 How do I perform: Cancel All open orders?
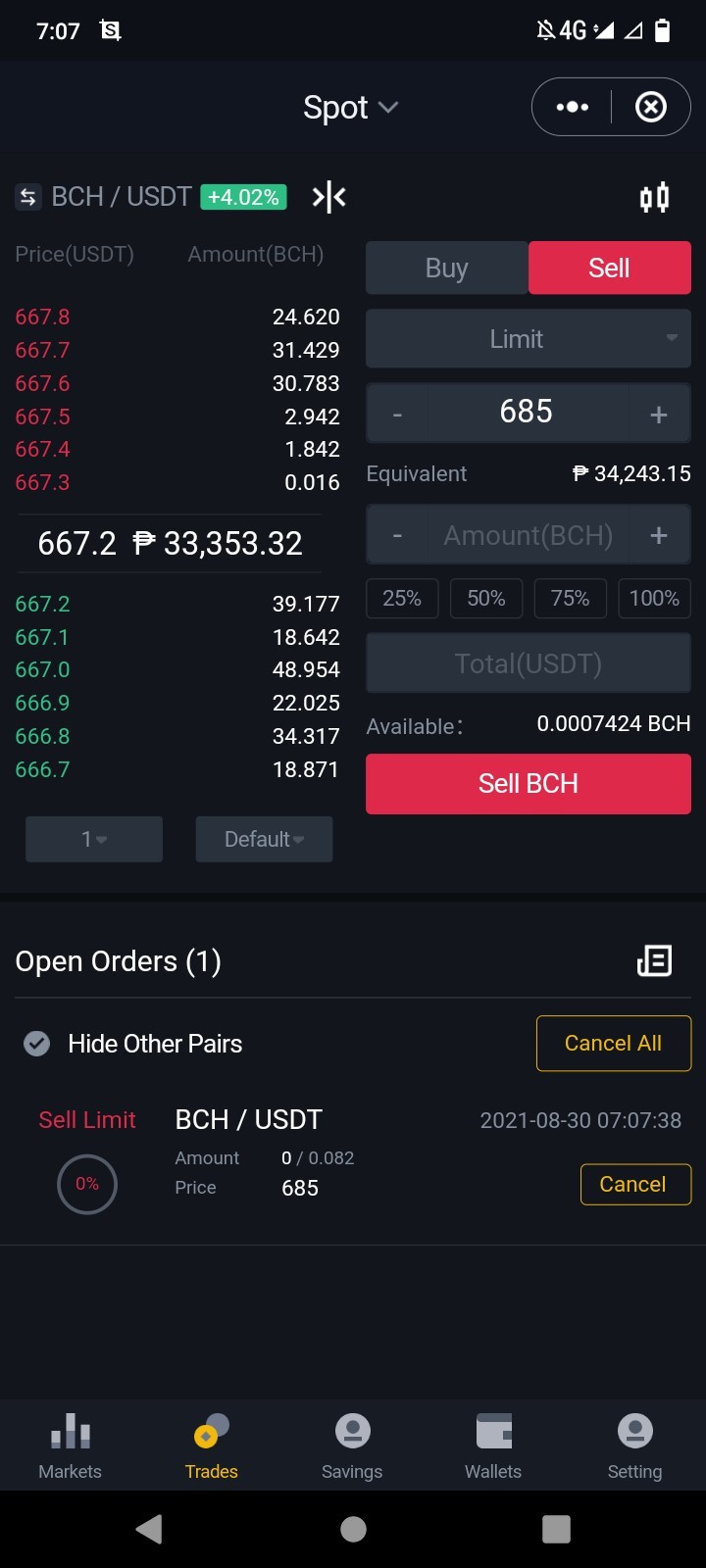pos(614,1044)
